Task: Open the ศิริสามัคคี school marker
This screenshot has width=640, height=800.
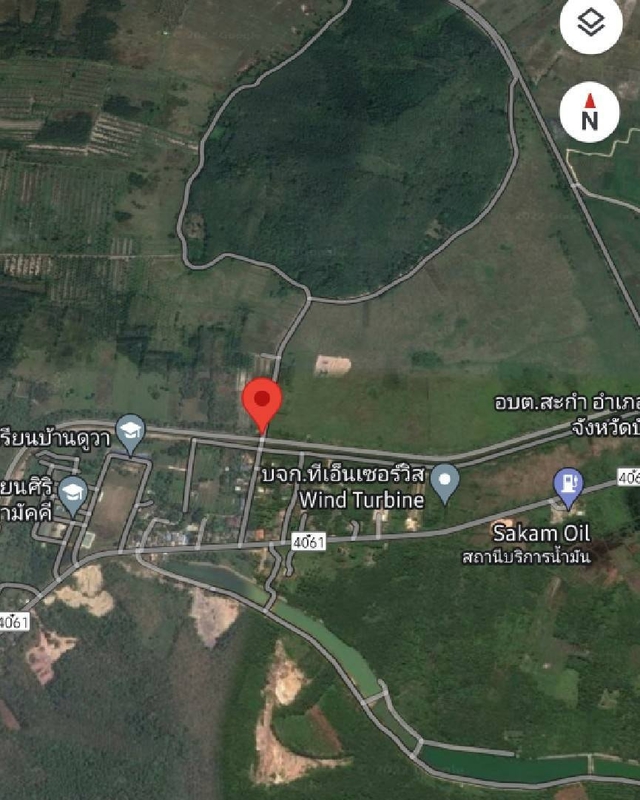Action: 72,491
